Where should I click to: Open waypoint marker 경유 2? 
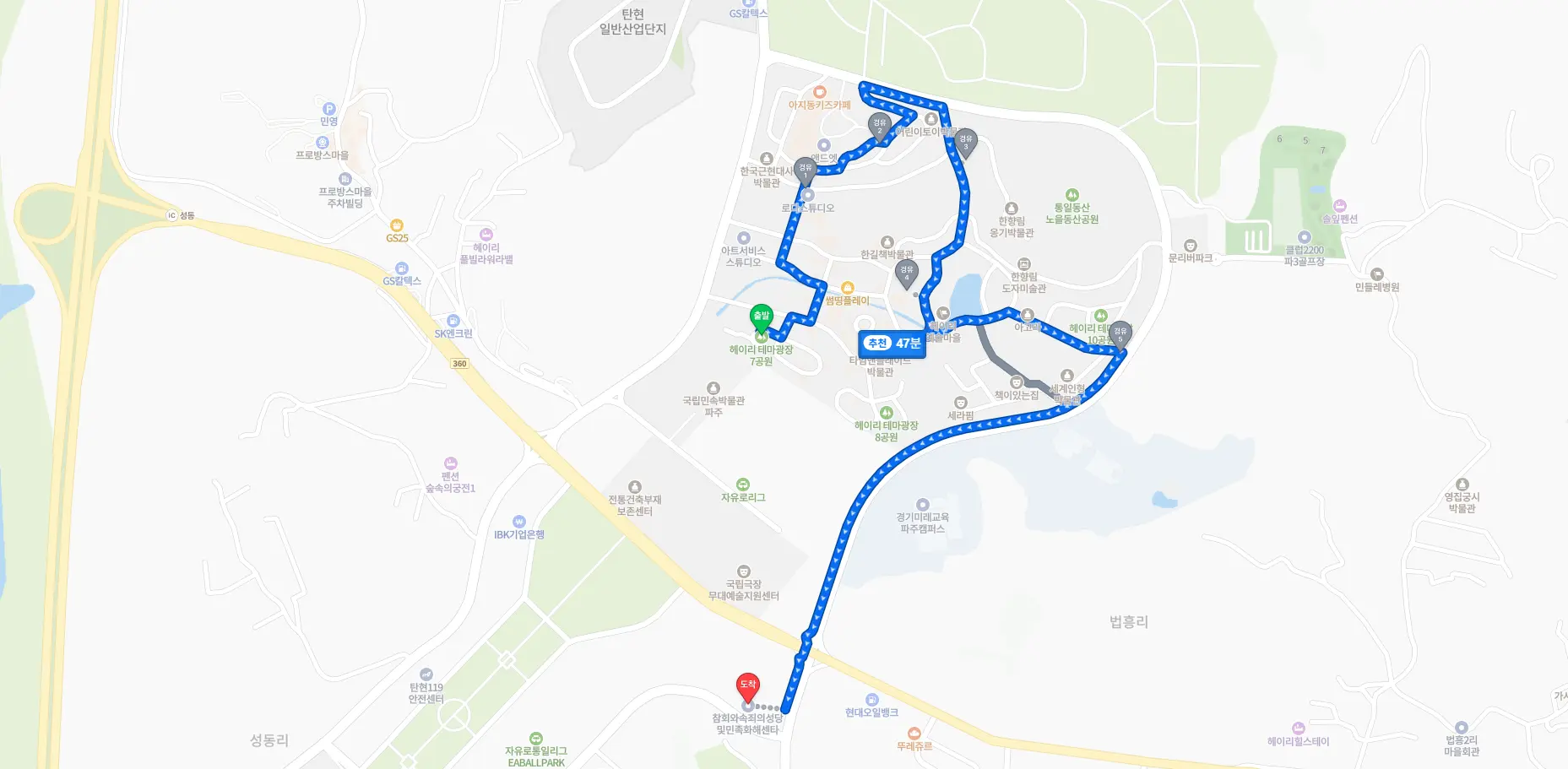click(x=880, y=126)
